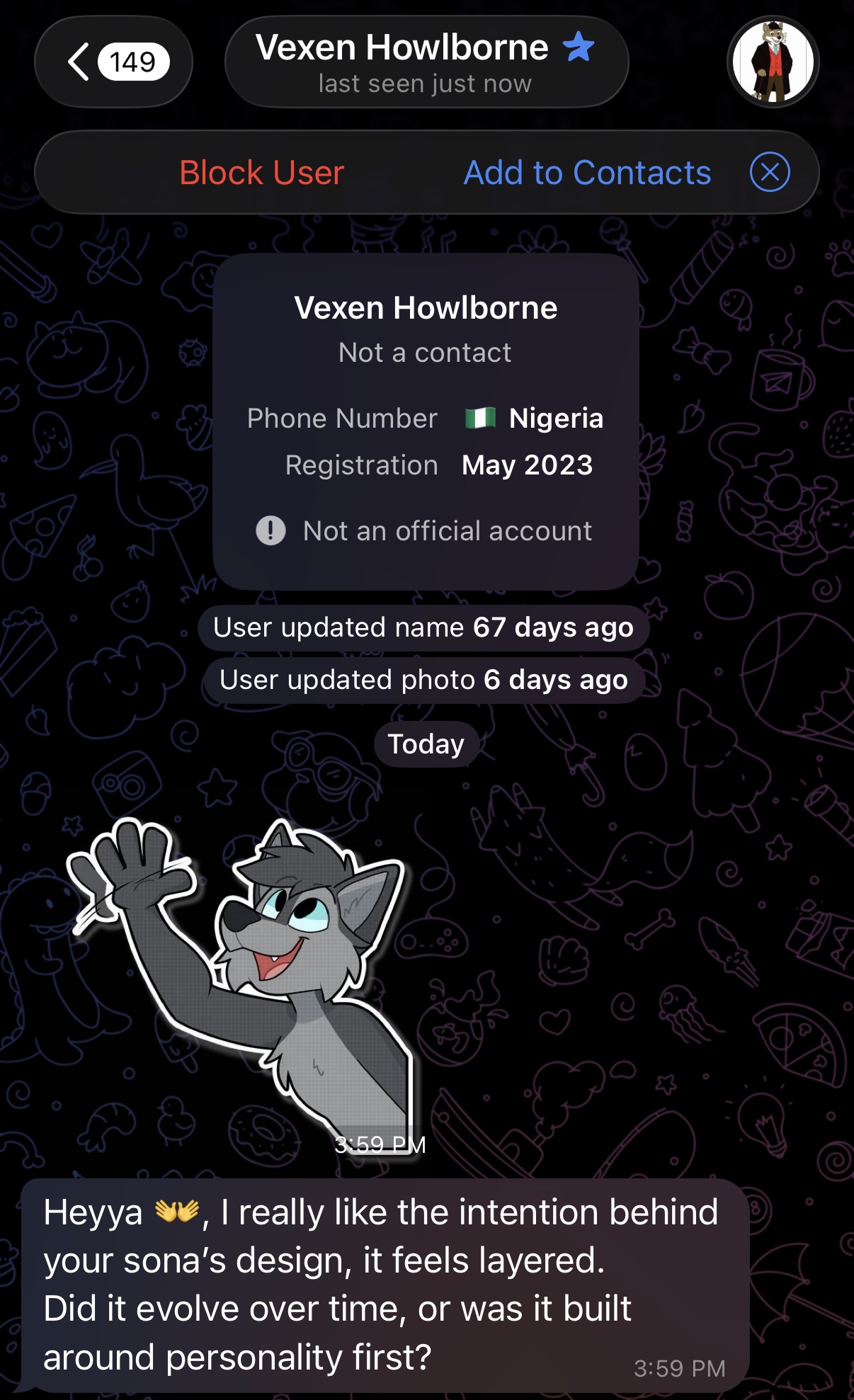Add Vexen Howlborne to Contacts
This screenshot has height=1400, width=854.
click(587, 173)
